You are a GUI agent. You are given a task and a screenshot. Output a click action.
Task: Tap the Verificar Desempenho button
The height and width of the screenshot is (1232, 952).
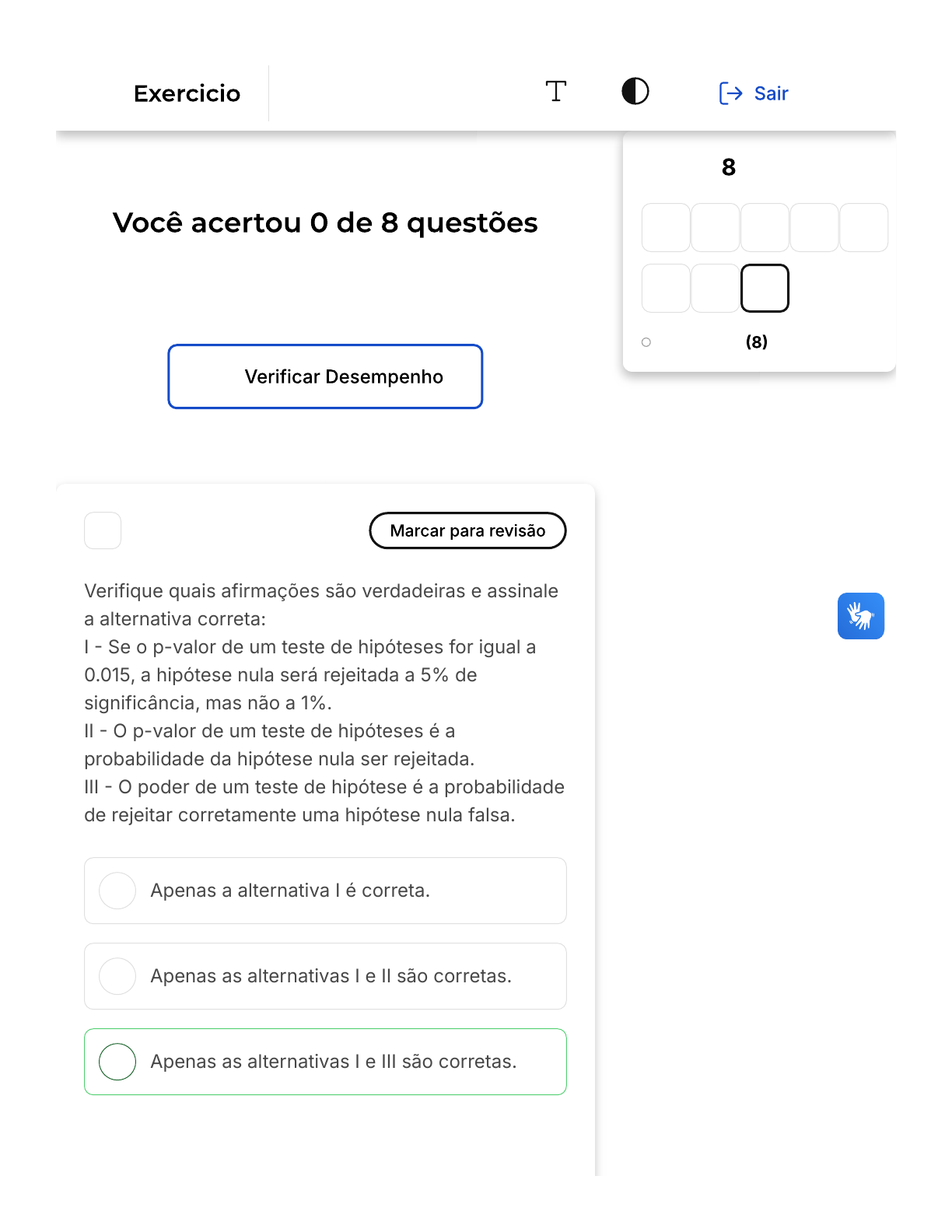[x=325, y=376]
